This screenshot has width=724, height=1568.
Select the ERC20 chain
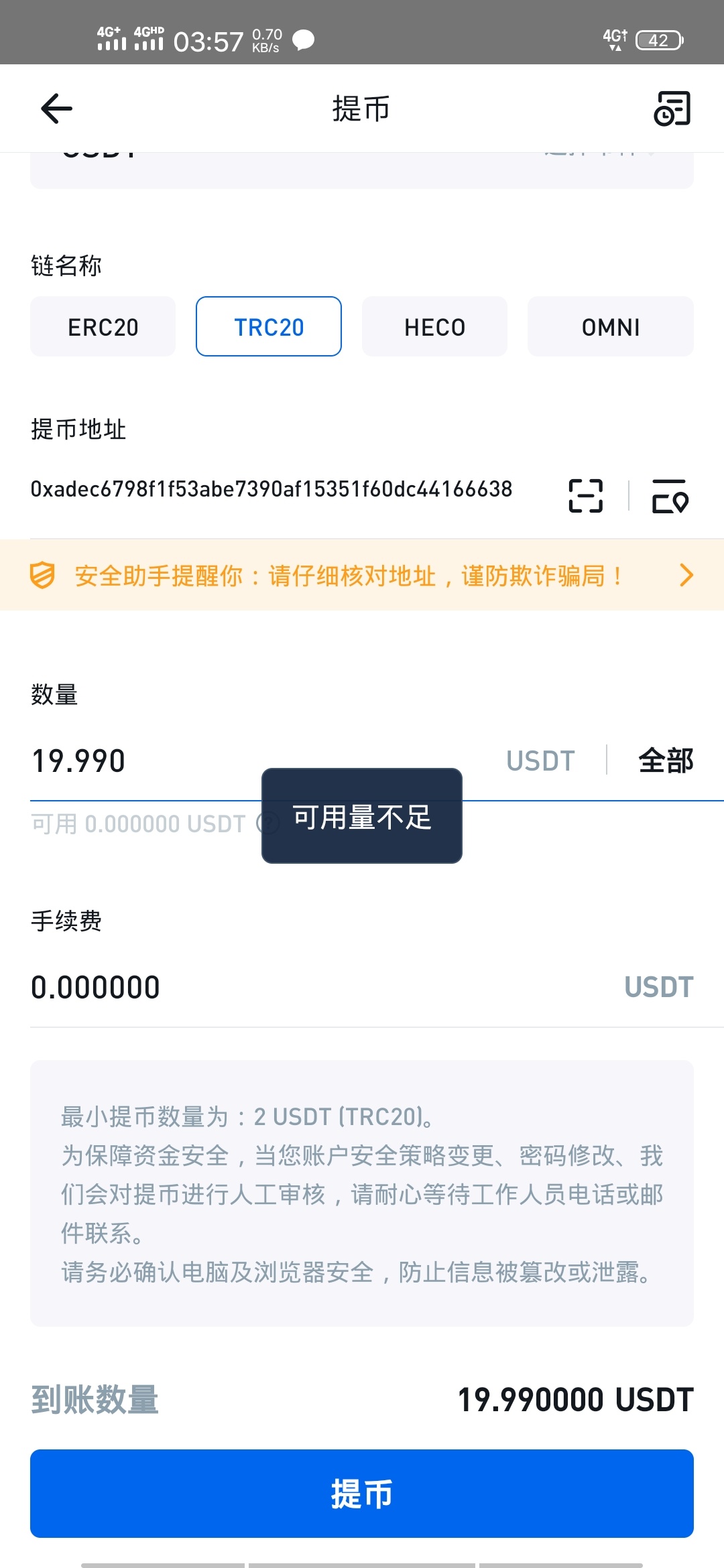click(x=103, y=326)
